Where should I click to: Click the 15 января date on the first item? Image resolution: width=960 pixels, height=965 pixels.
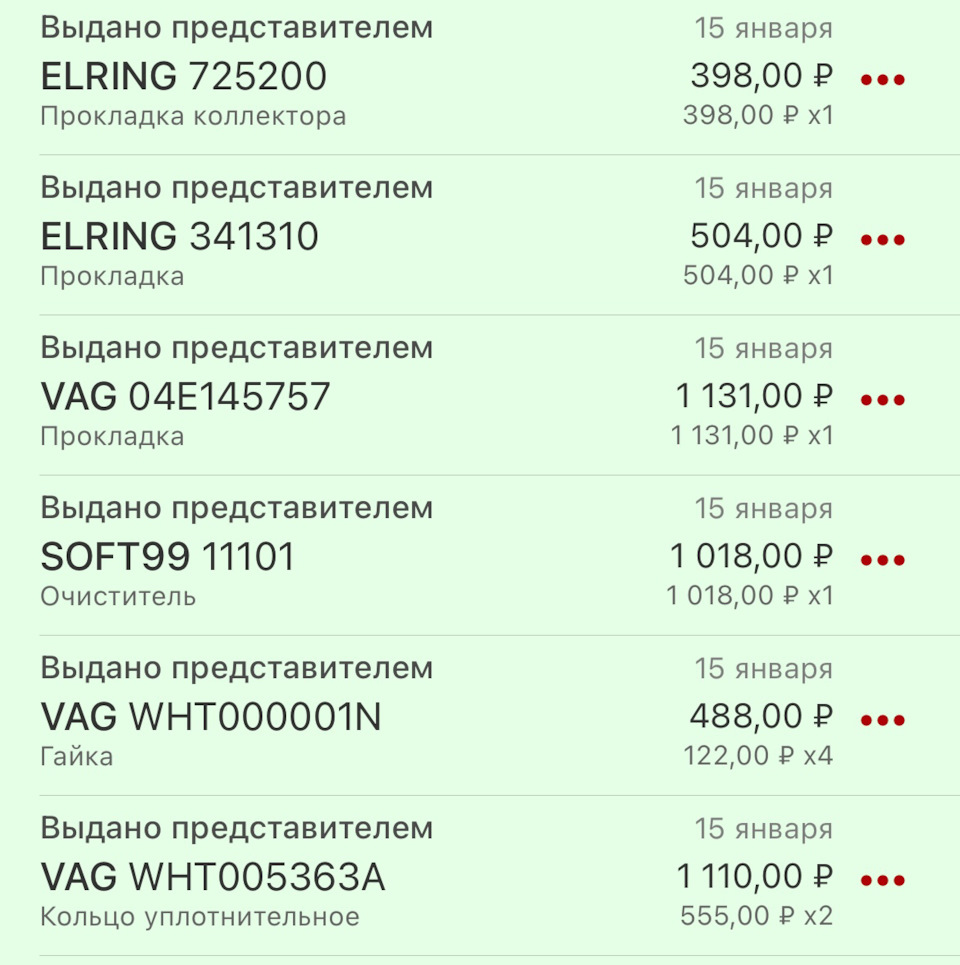[x=766, y=27]
